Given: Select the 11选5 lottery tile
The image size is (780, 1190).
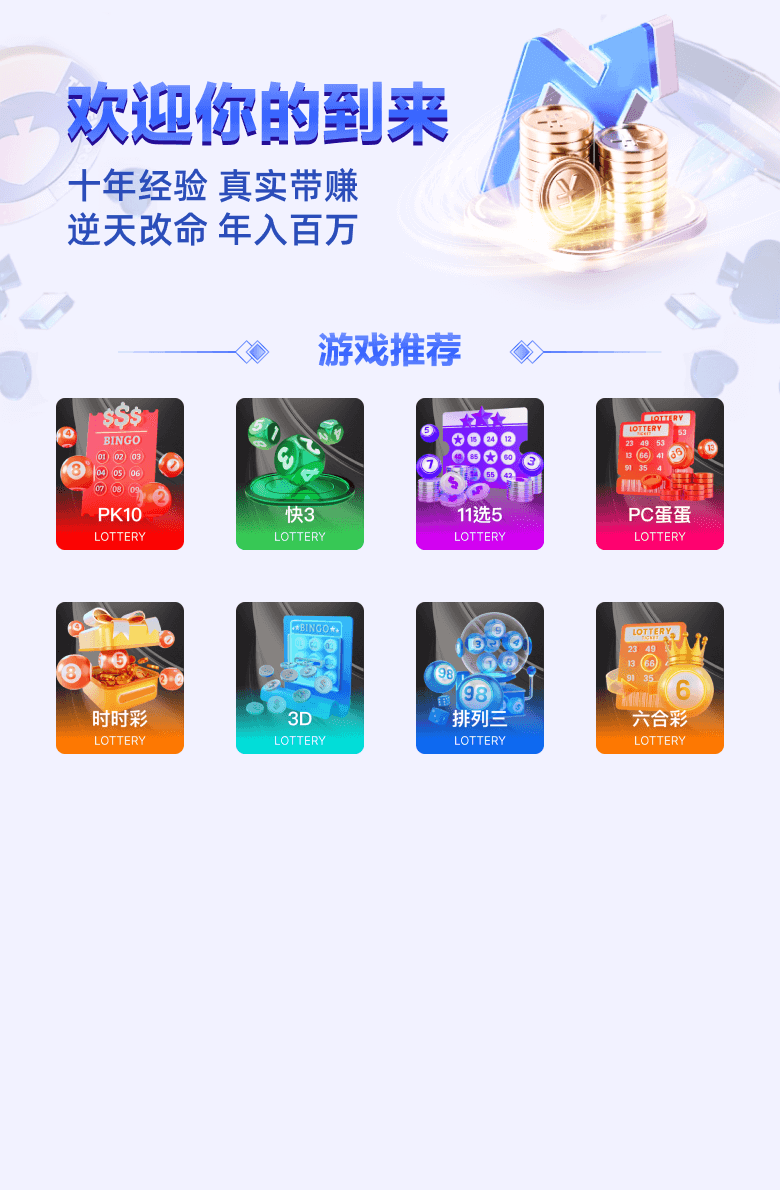Looking at the screenshot, I should 480,474.
